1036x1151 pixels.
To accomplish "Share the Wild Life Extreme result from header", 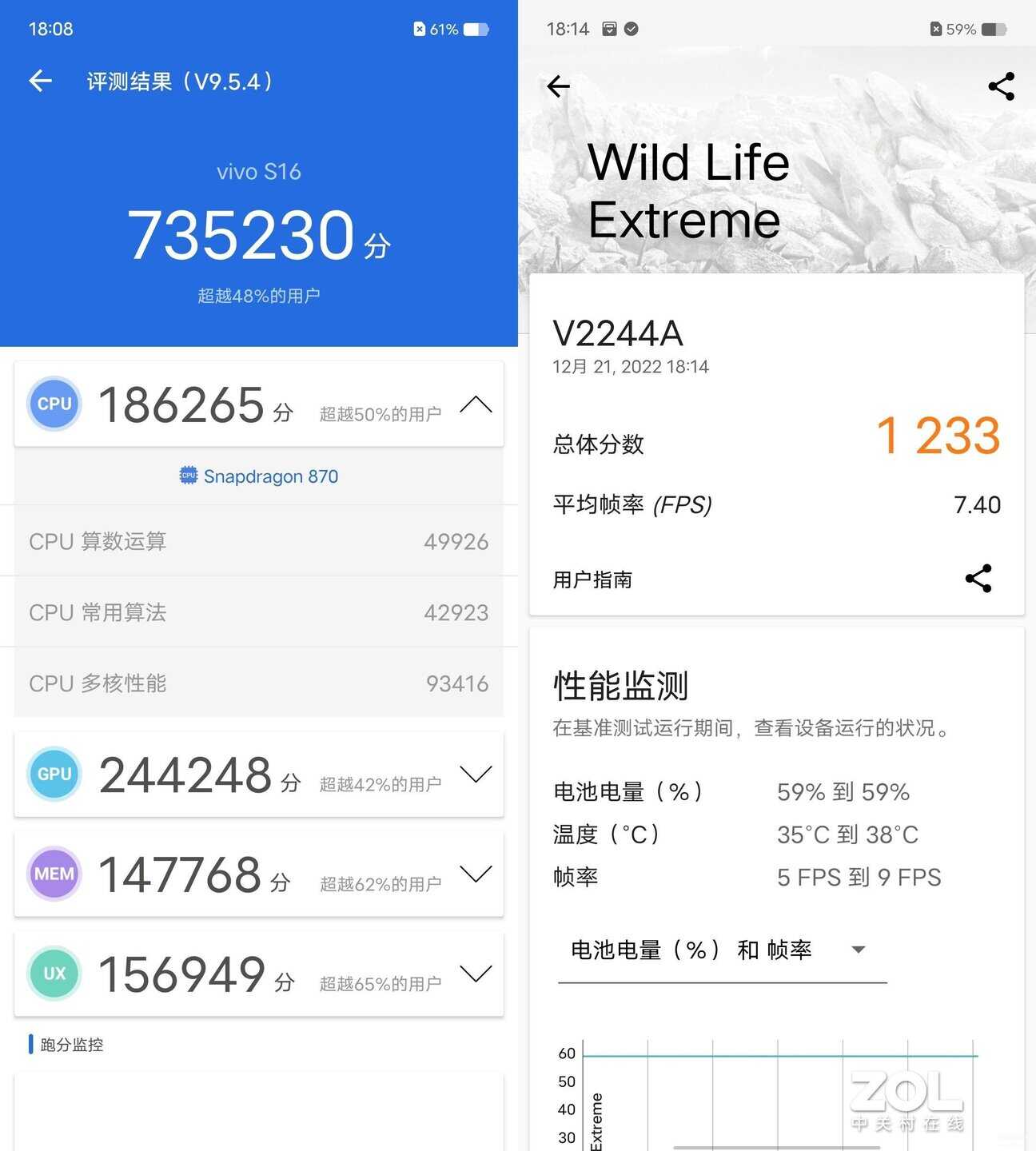I will pos(1001,86).
